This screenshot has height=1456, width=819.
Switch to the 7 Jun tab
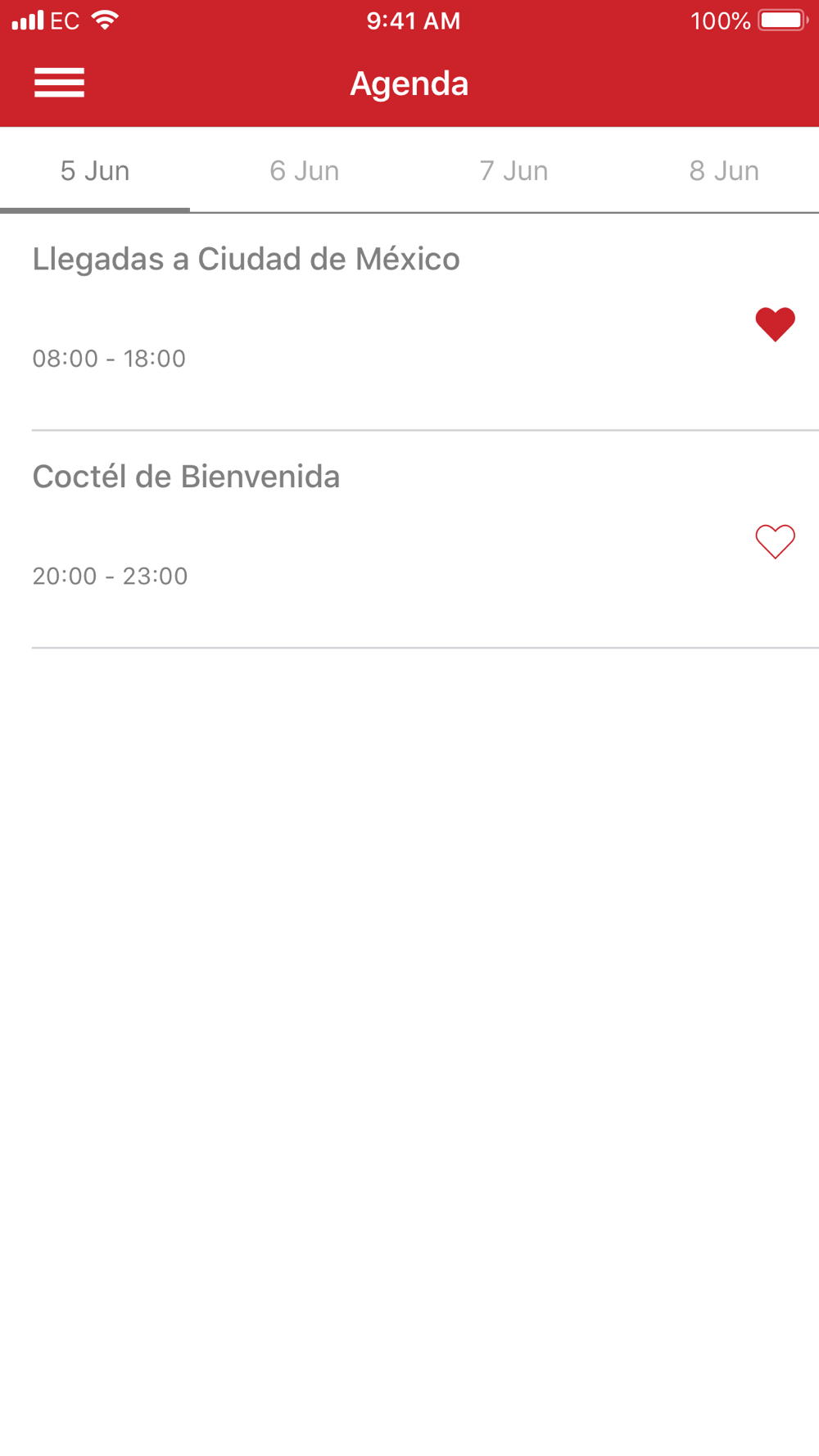(514, 170)
